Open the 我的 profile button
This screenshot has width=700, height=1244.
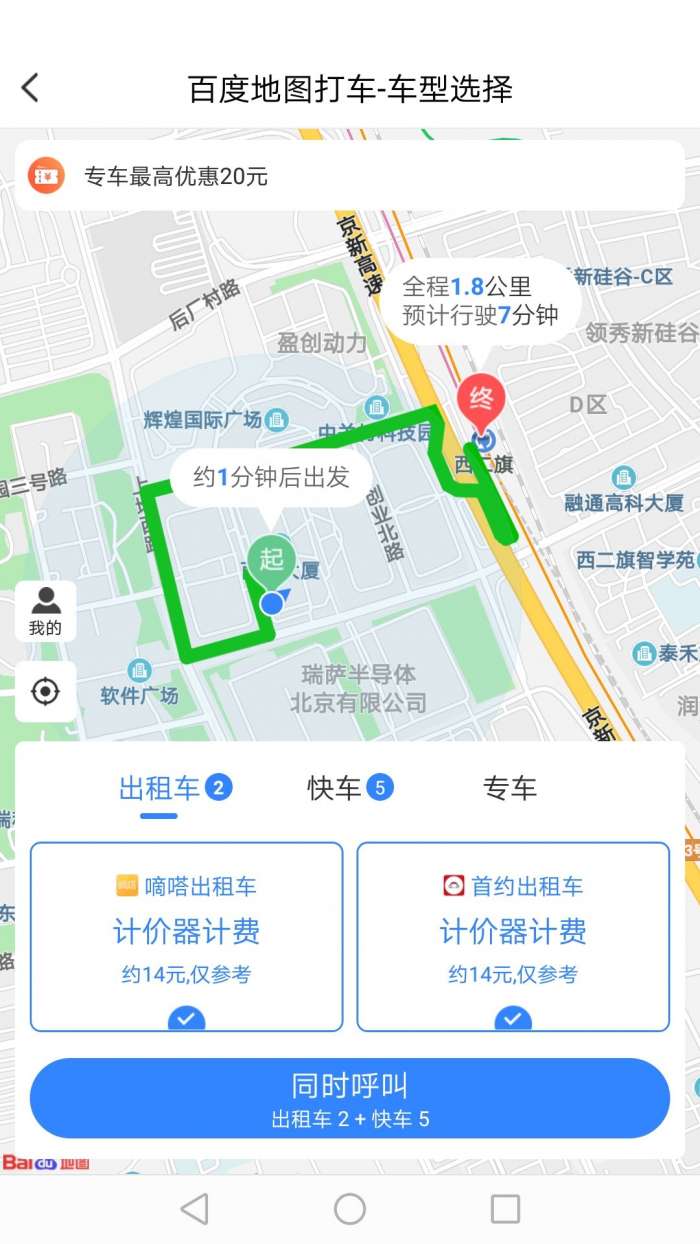(x=45, y=610)
